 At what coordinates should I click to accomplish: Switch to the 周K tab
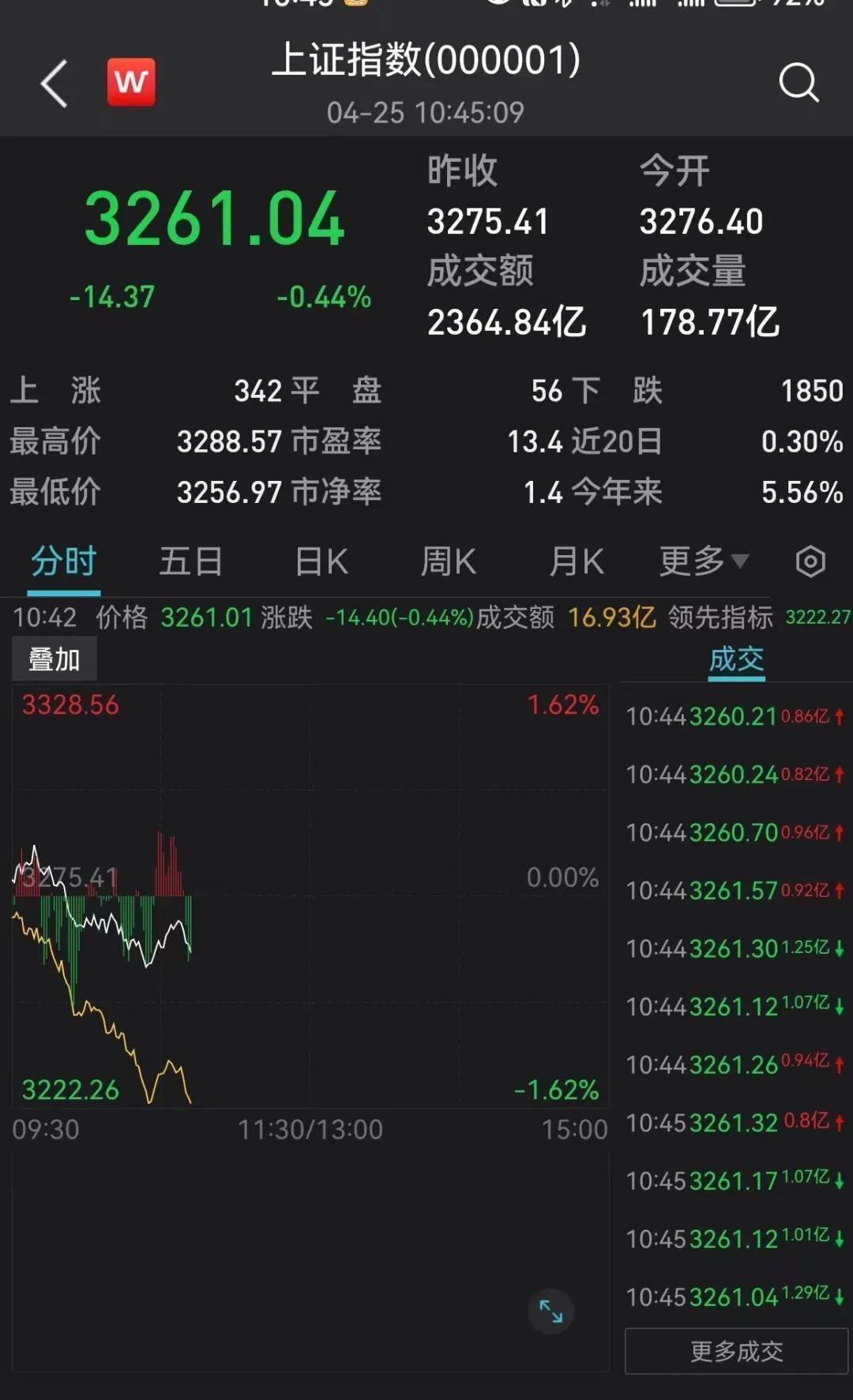click(x=448, y=562)
